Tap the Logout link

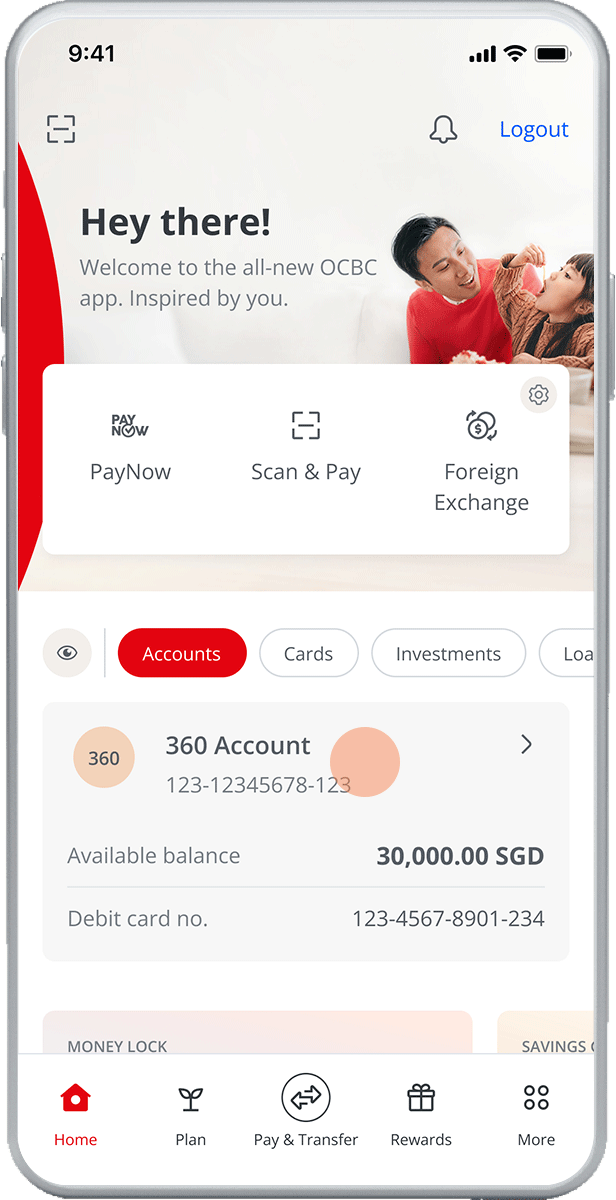(534, 129)
